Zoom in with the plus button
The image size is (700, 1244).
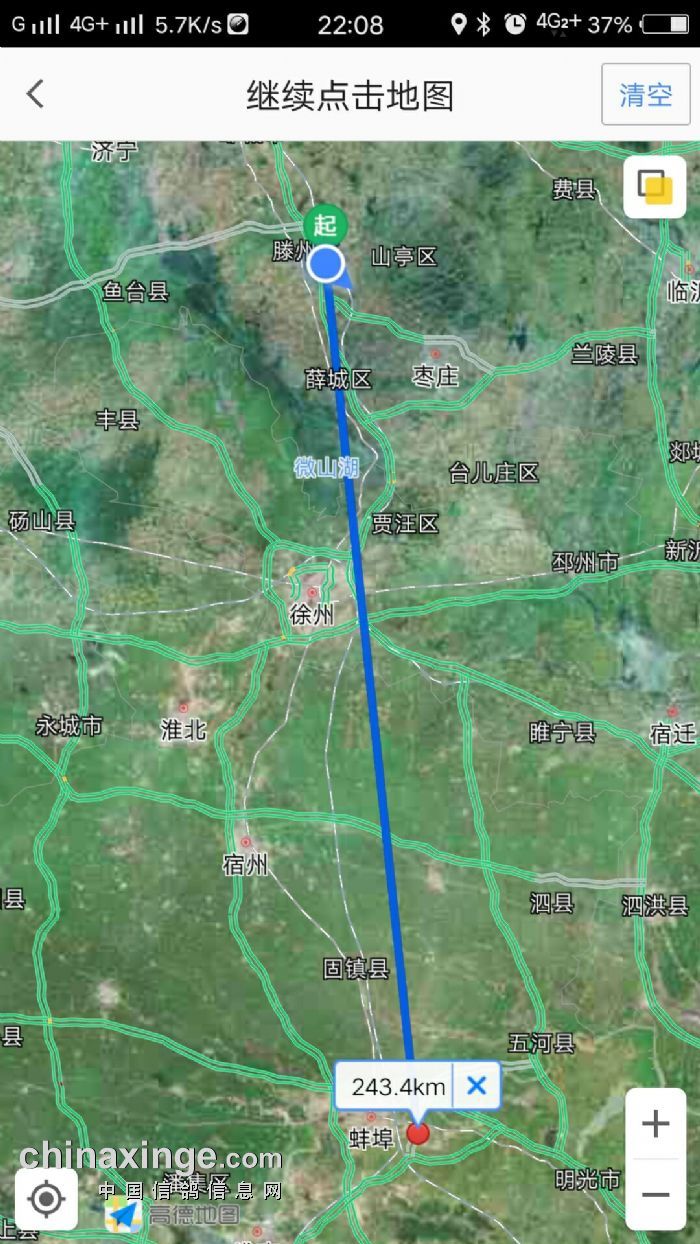tap(655, 1124)
